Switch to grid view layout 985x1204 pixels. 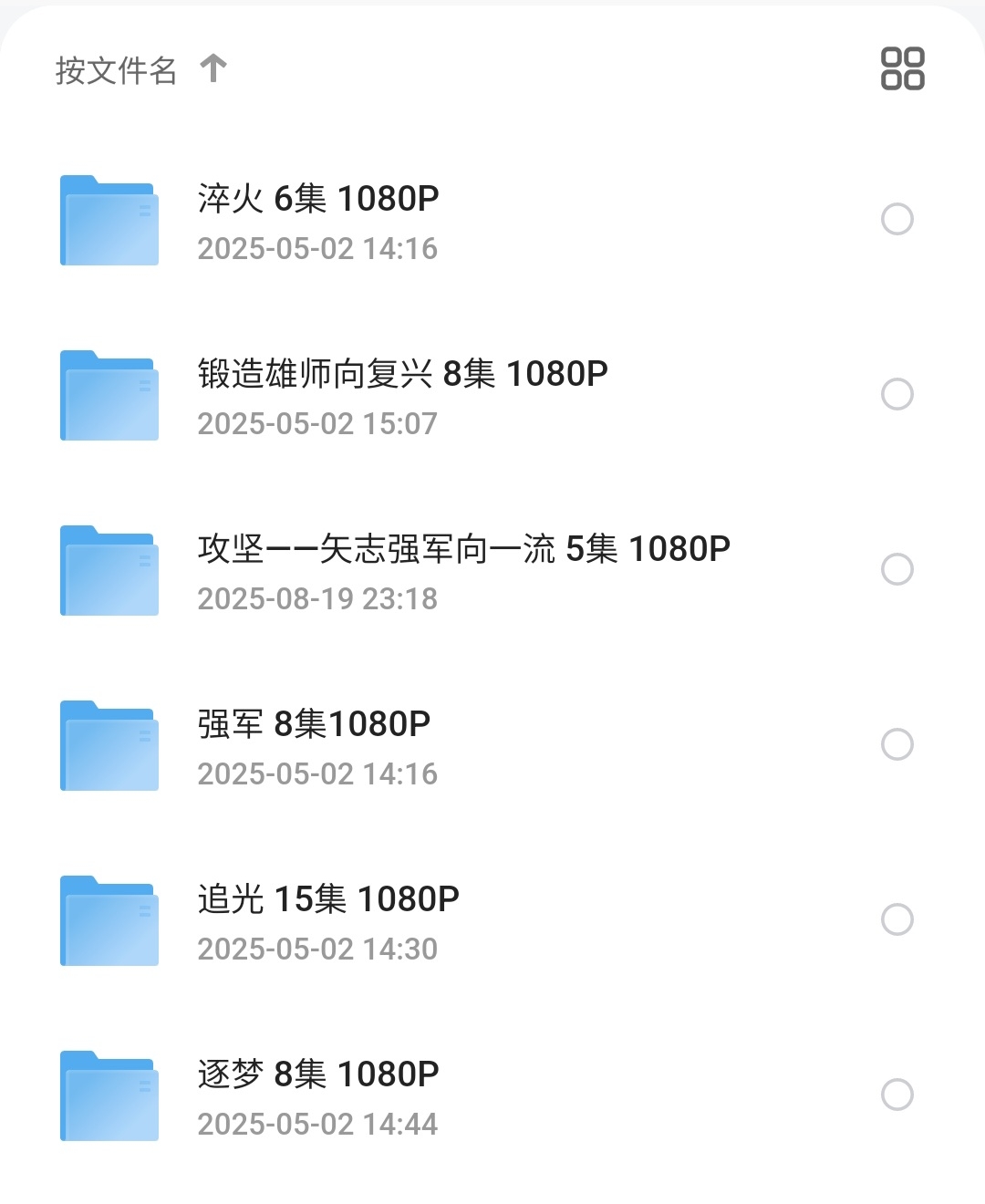pyautogui.click(x=902, y=69)
